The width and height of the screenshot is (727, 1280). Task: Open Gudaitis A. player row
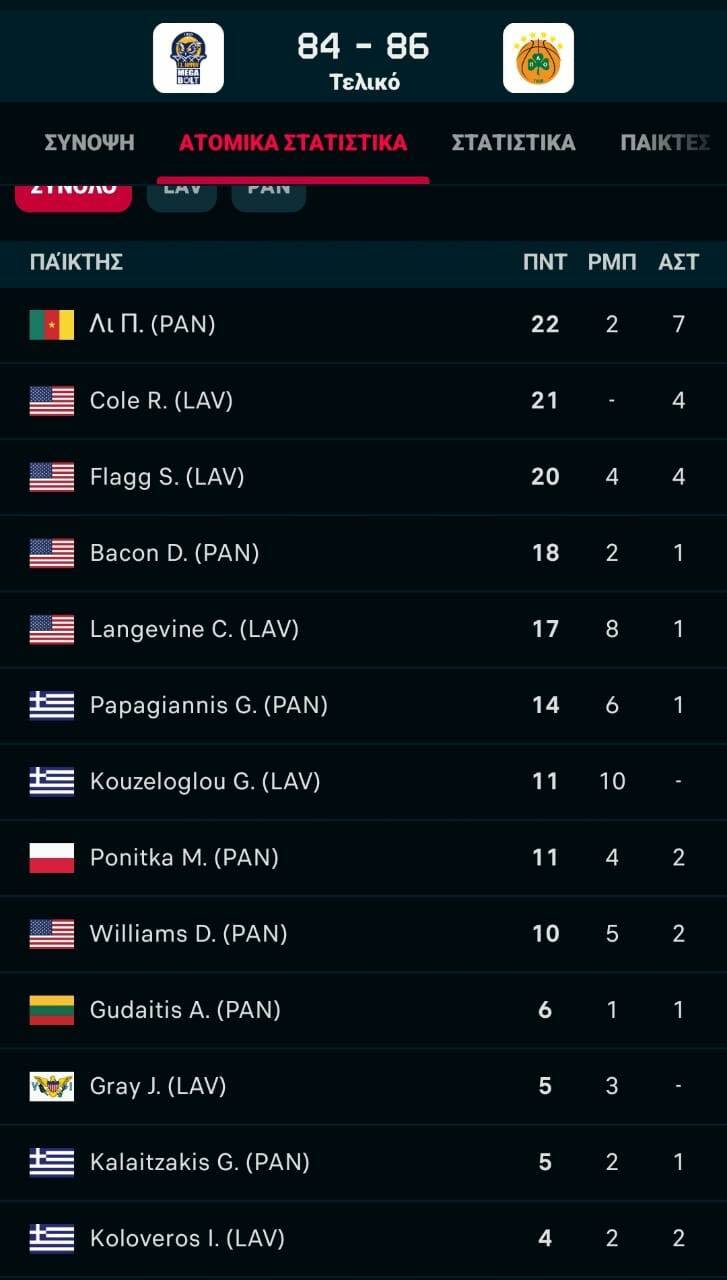(x=363, y=1010)
